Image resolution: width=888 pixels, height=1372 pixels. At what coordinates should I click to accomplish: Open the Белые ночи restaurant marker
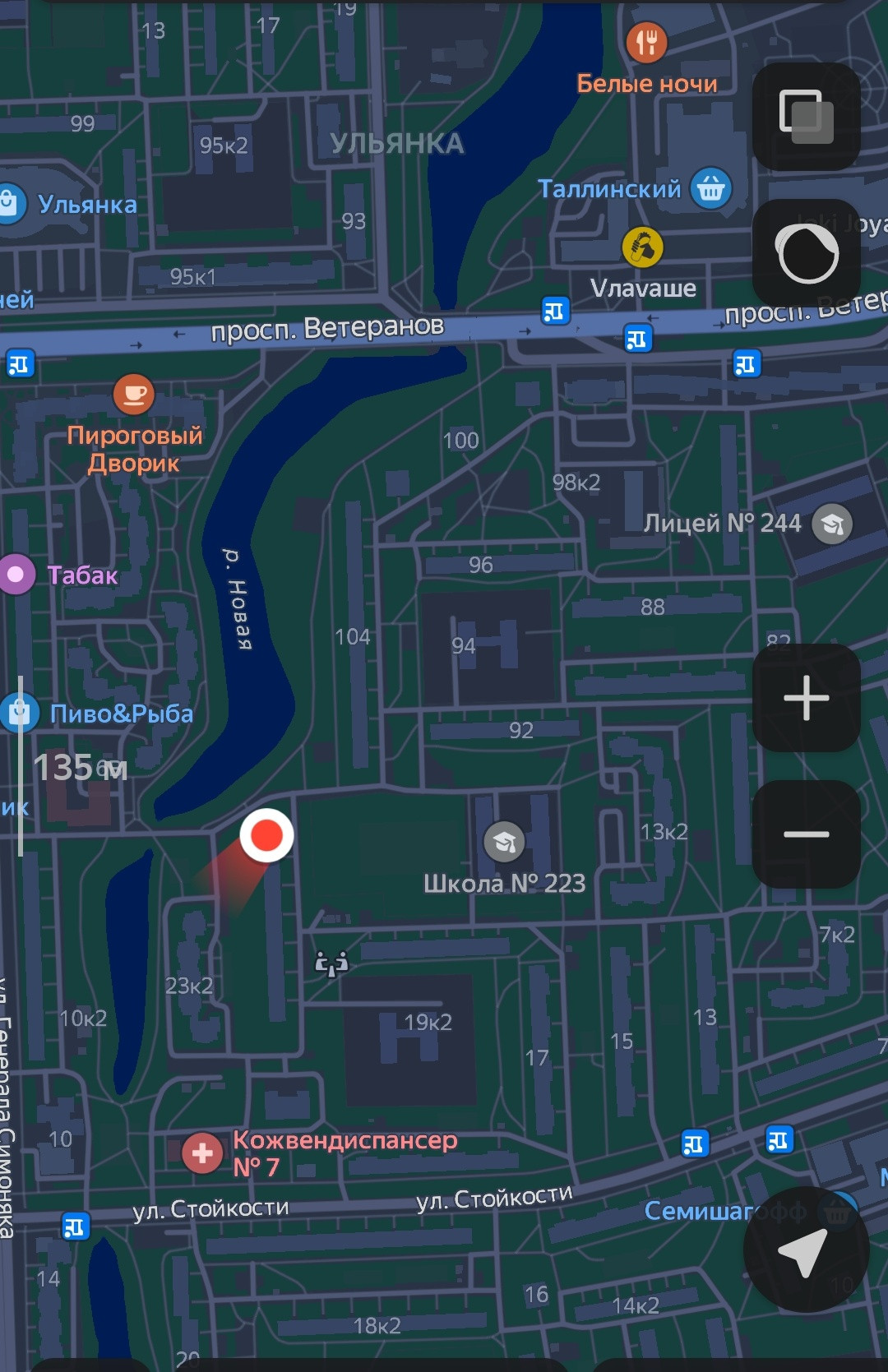(646, 42)
